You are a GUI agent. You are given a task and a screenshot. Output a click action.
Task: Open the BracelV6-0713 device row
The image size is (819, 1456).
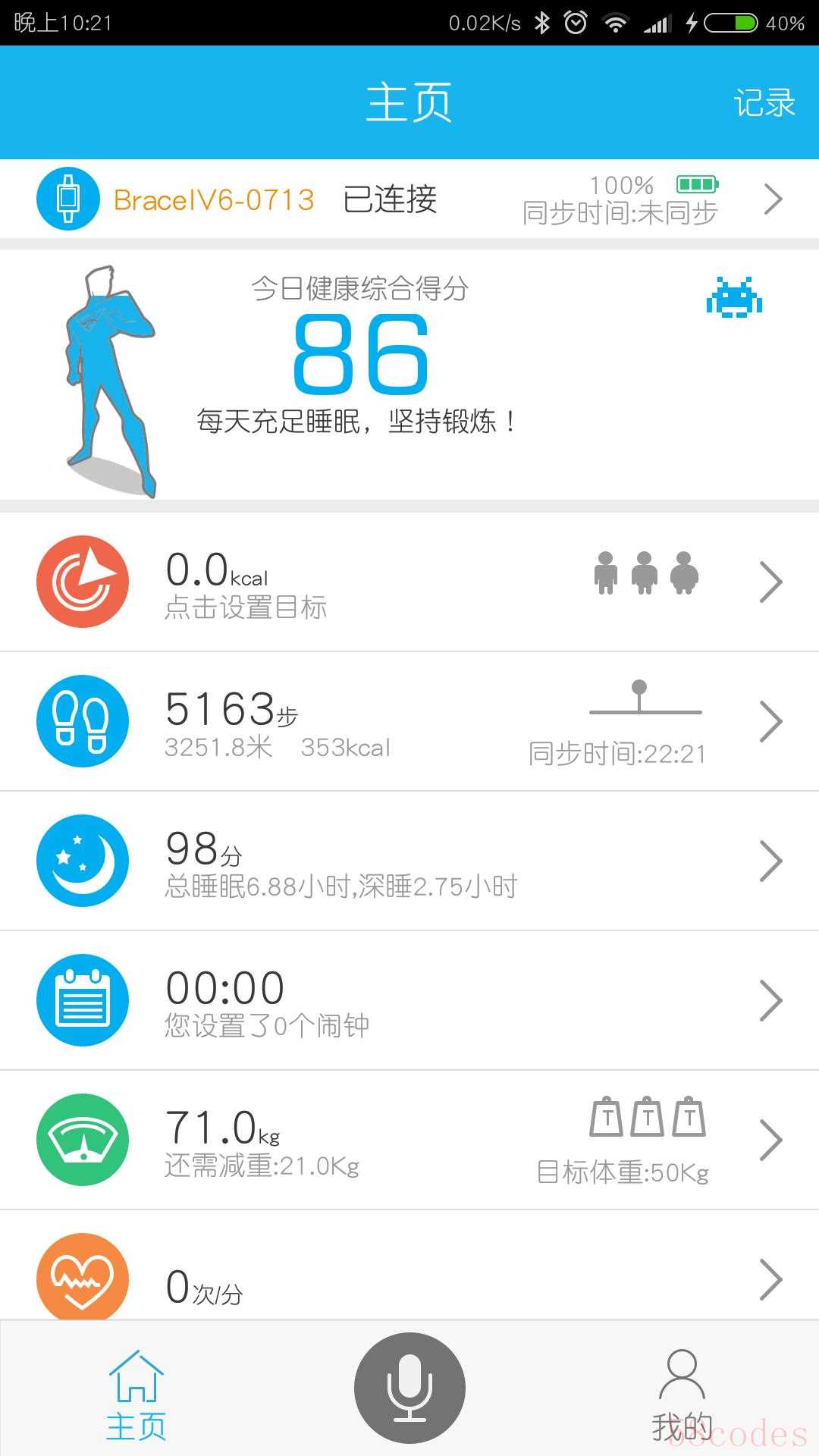(409, 199)
